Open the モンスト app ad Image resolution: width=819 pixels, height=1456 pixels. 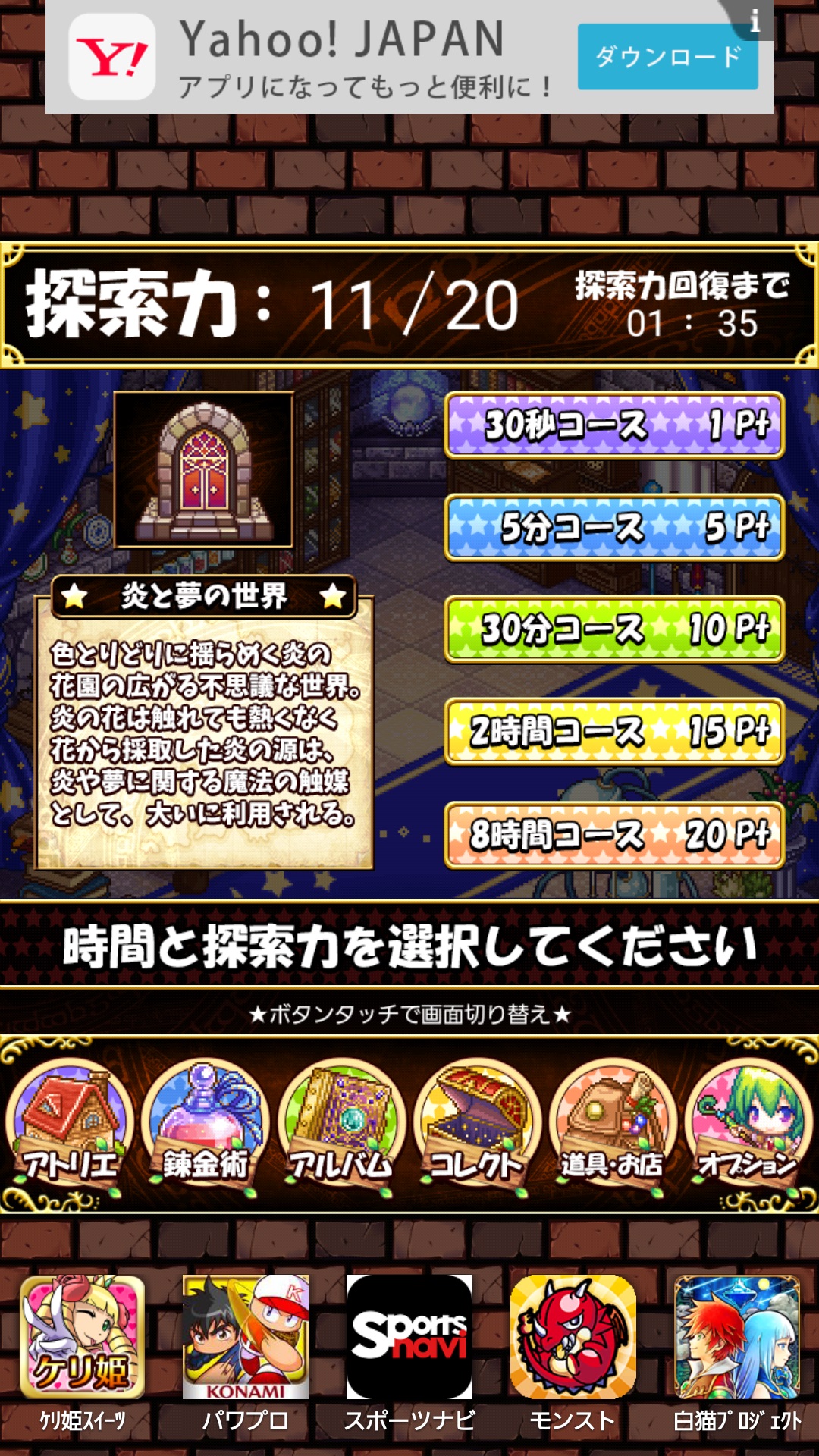pyautogui.click(x=573, y=1338)
